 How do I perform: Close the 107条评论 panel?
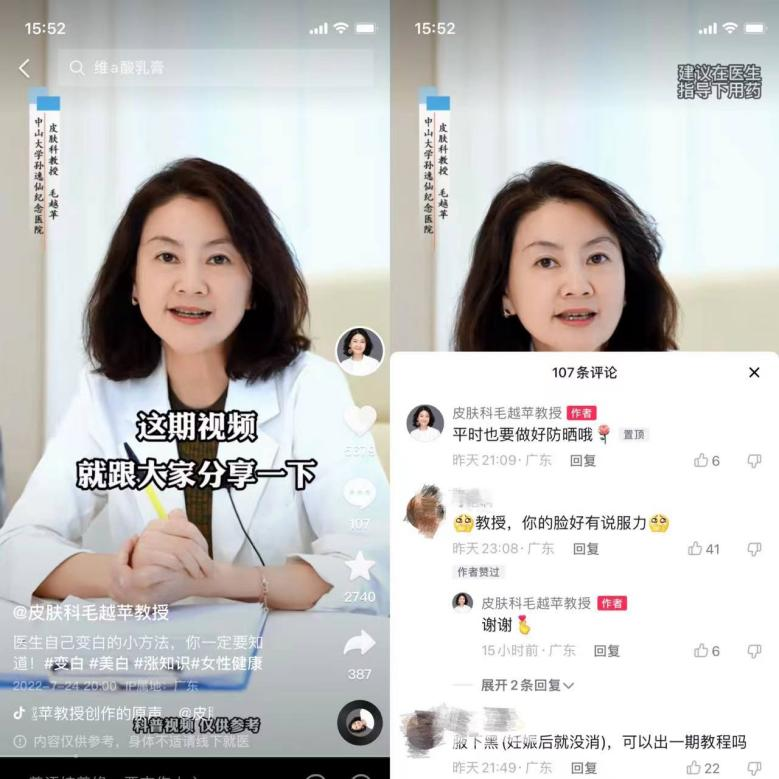tap(754, 372)
